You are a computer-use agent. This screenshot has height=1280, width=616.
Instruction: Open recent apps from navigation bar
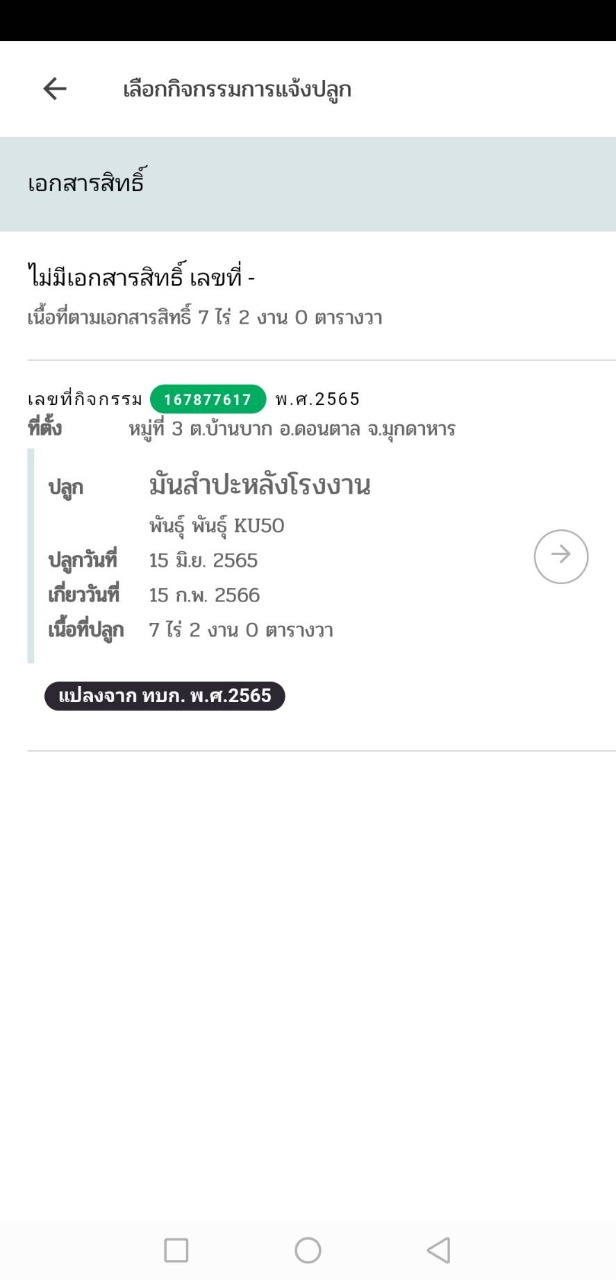176,1250
